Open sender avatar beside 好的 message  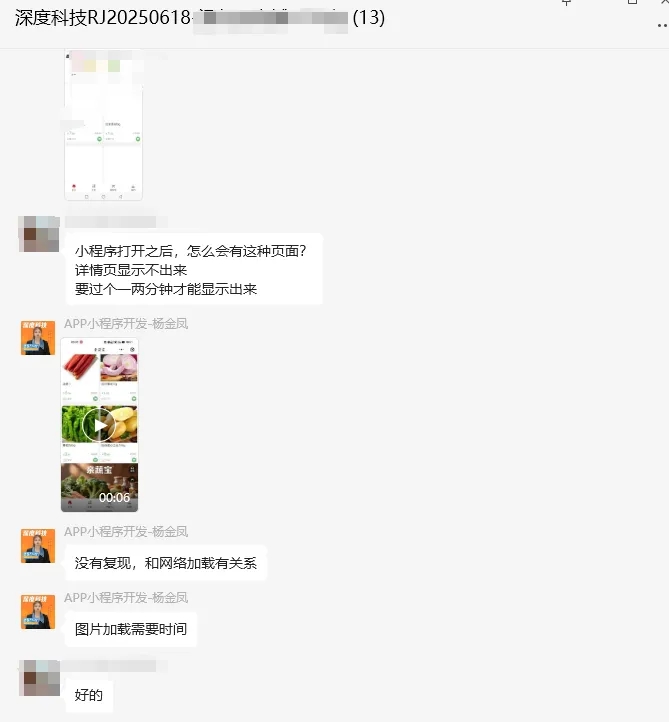click(38, 677)
